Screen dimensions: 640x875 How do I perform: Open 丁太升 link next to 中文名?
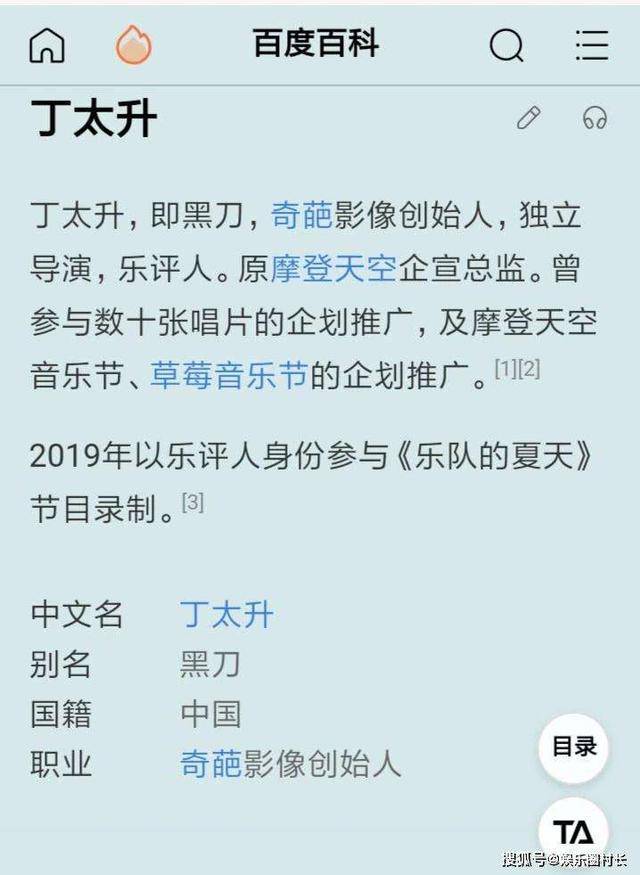pos(226,614)
